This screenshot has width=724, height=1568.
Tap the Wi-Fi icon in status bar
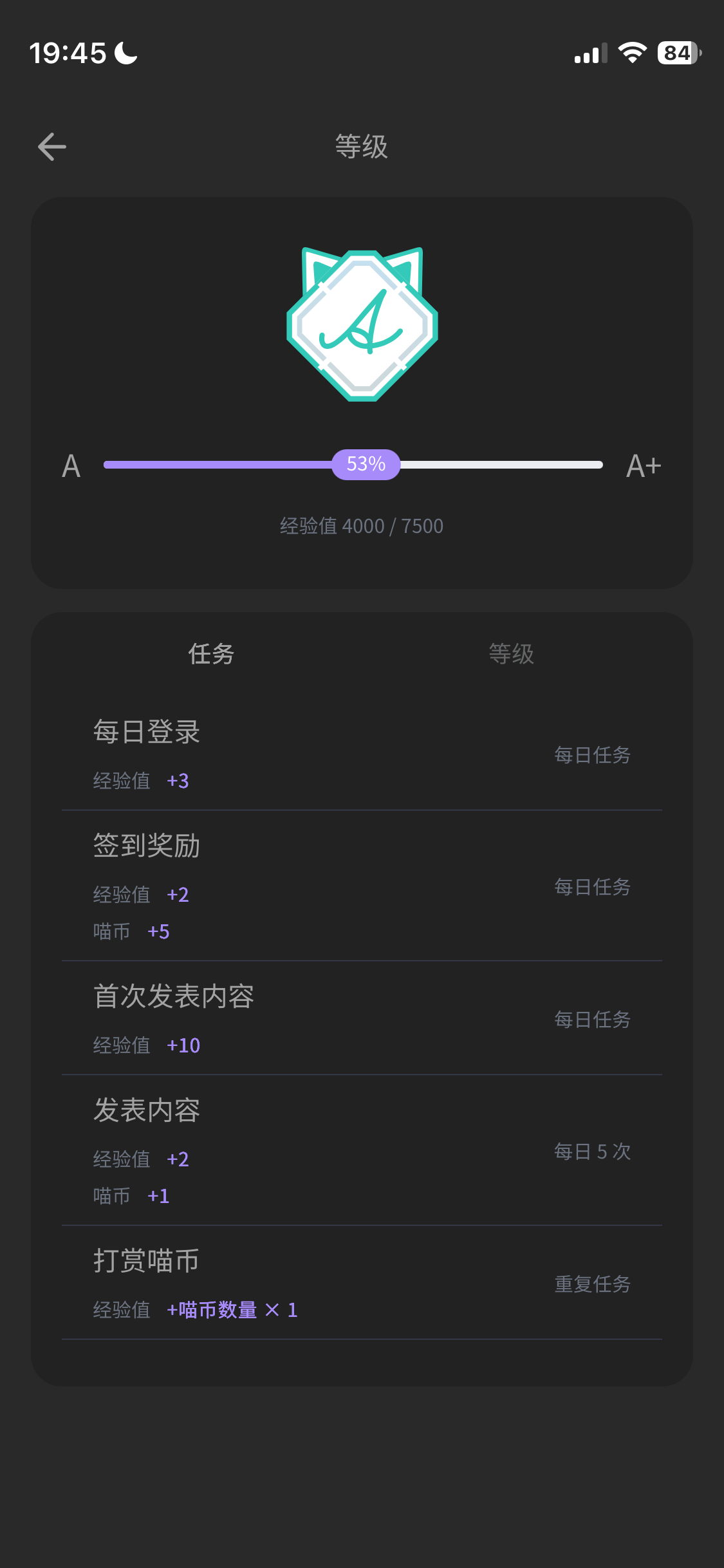(x=633, y=53)
